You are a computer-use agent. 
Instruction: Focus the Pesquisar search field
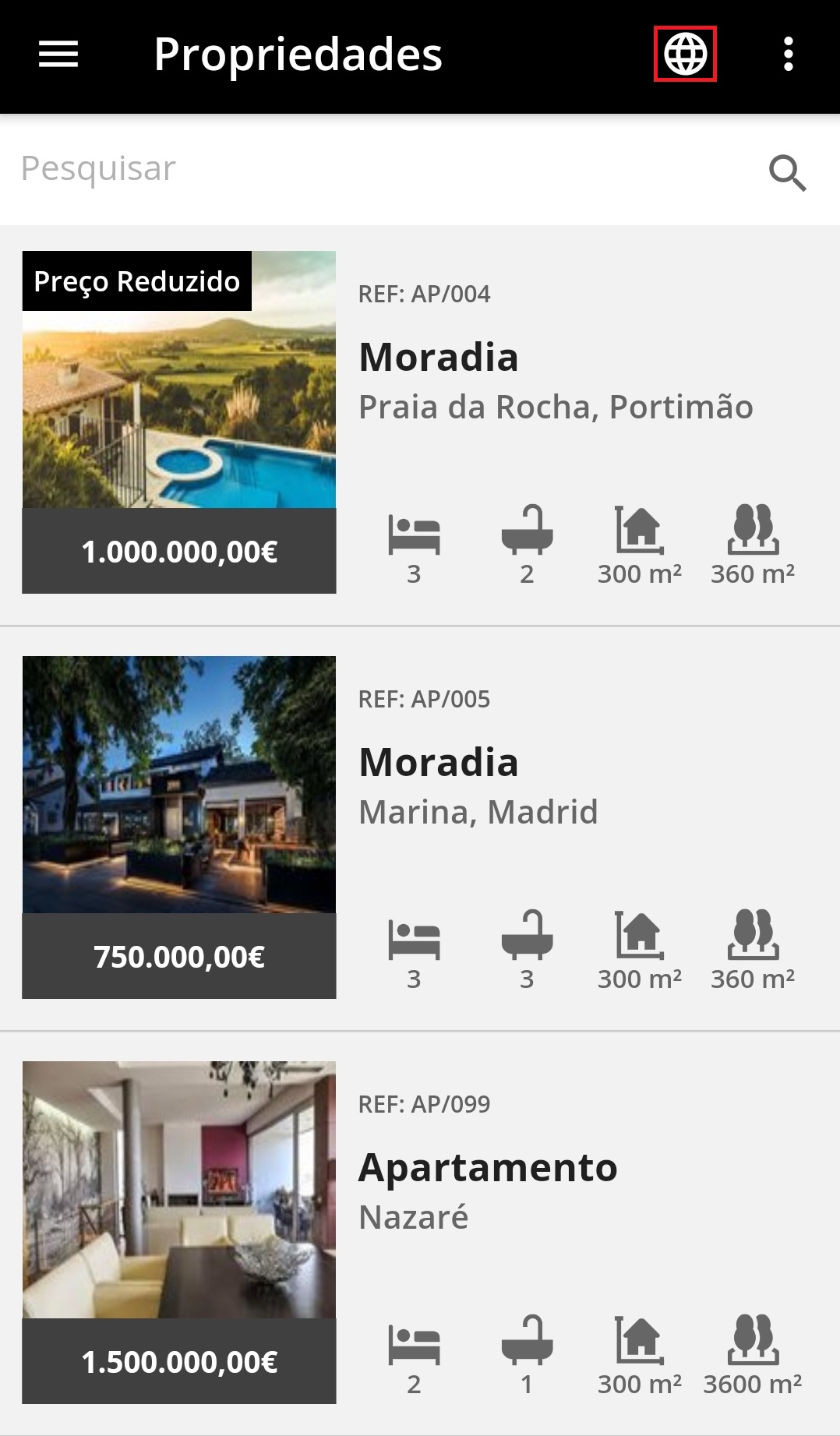pos(374,169)
